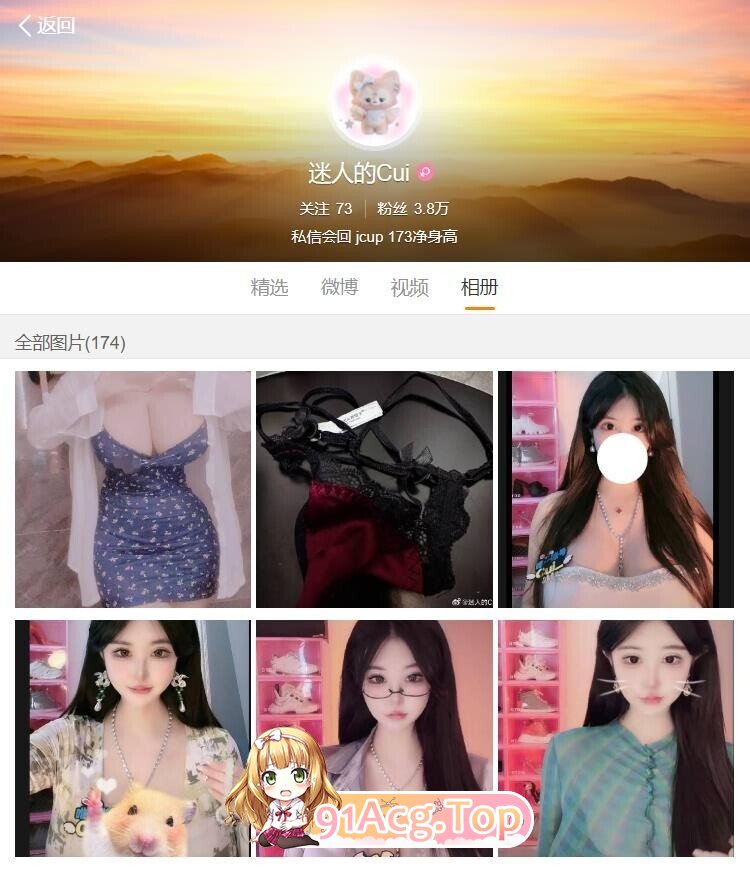Screen dimensions: 750x870
Task: Open the blue floral dress photo
Action: 133,489
